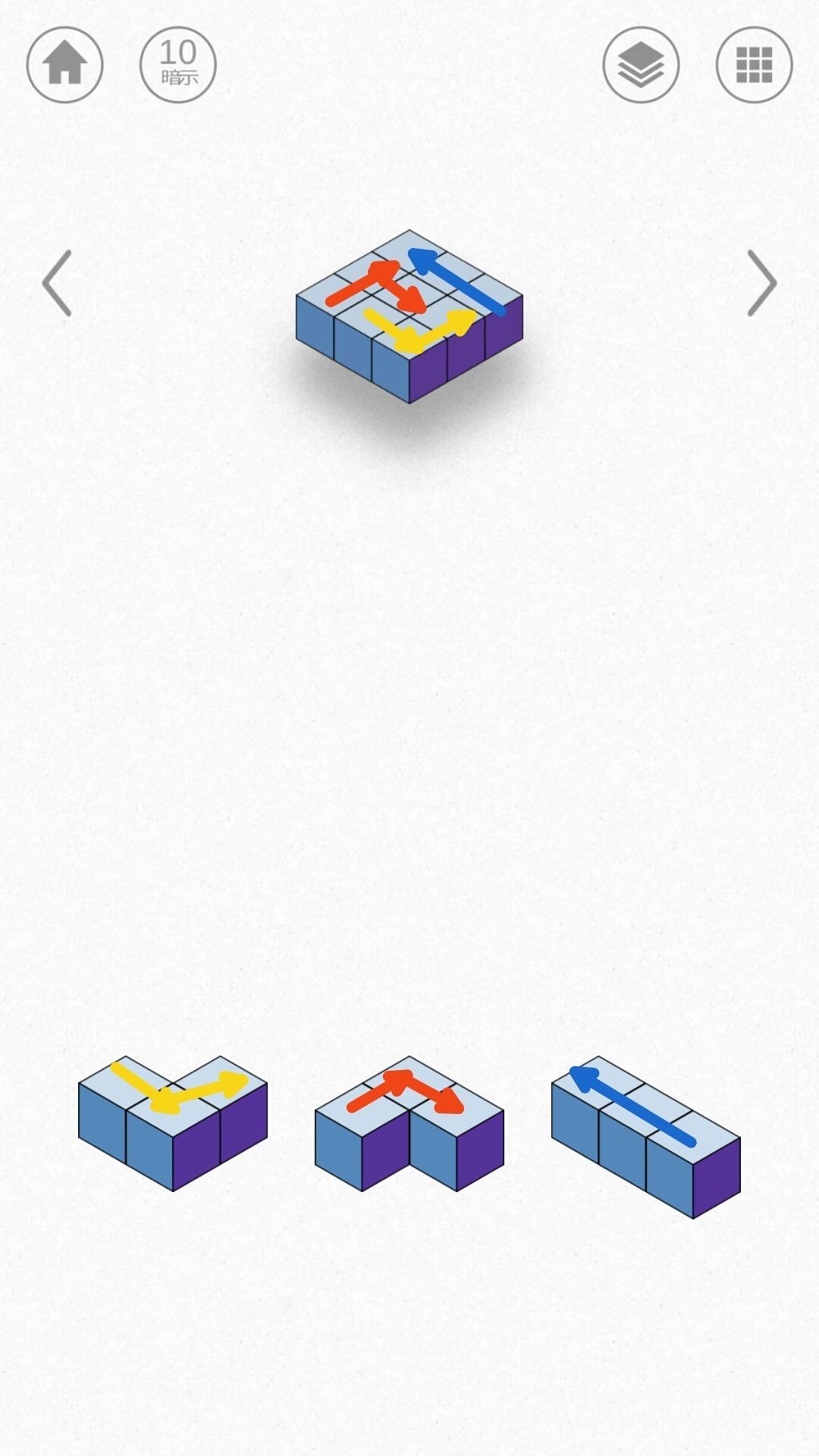Go to the previous puzzle
Screen dimensions: 819x1456
coord(57,283)
